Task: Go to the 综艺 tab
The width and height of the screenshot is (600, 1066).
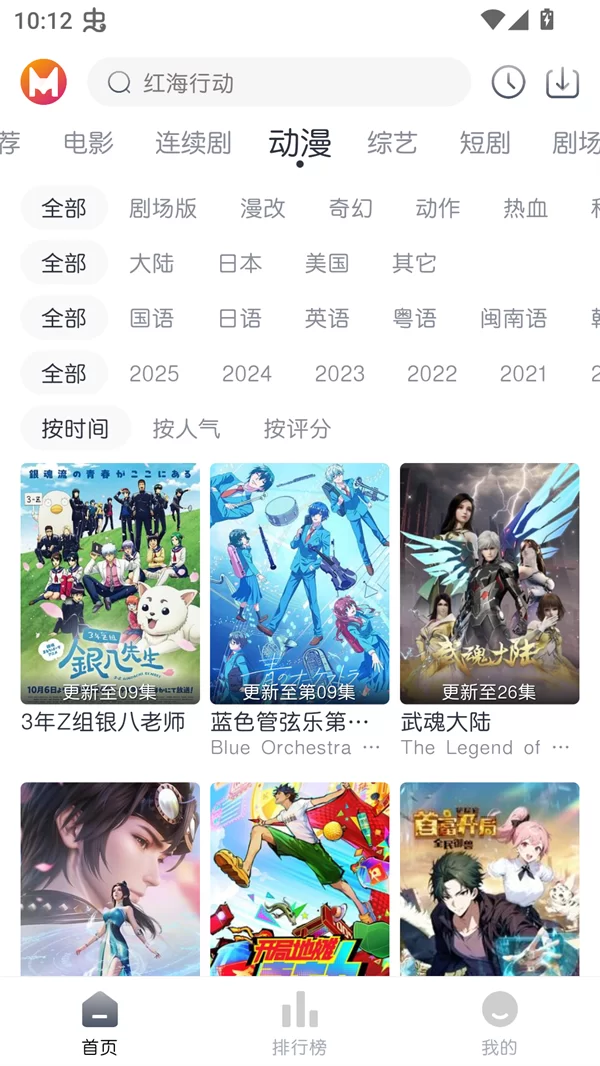Action: pyautogui.click(x=392, y=143)
